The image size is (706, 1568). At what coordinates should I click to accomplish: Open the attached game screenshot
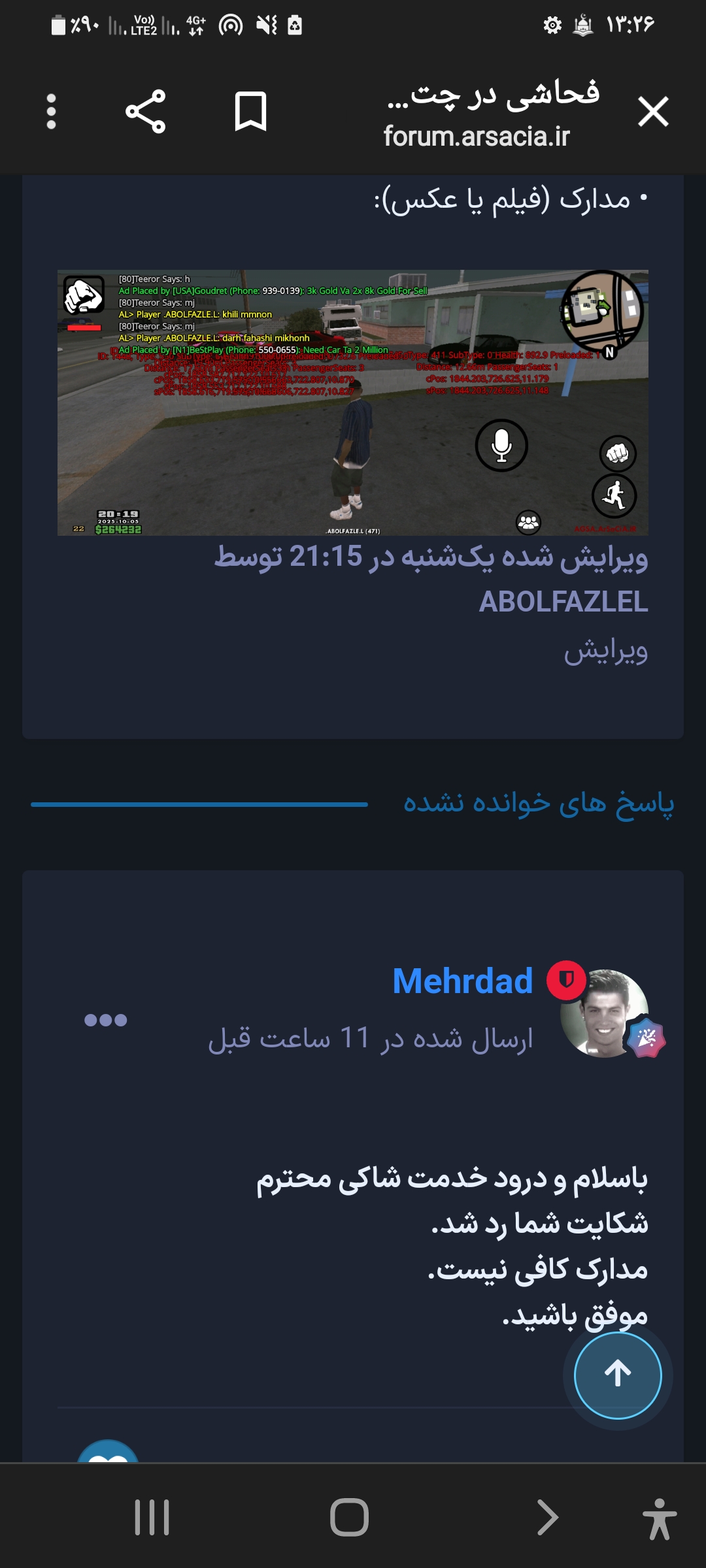pos(353,402)
